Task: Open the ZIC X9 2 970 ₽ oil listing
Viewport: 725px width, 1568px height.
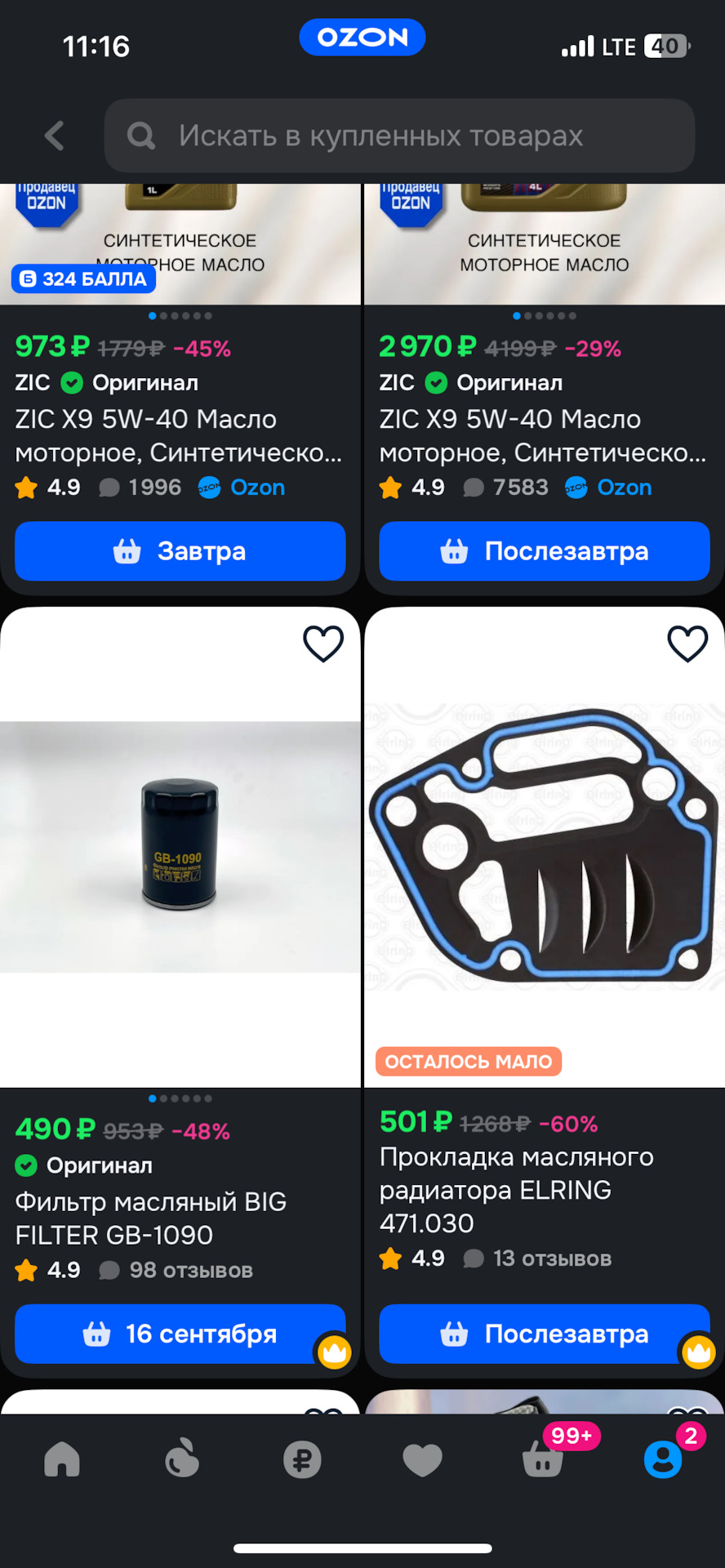Action: pos(545,434)
